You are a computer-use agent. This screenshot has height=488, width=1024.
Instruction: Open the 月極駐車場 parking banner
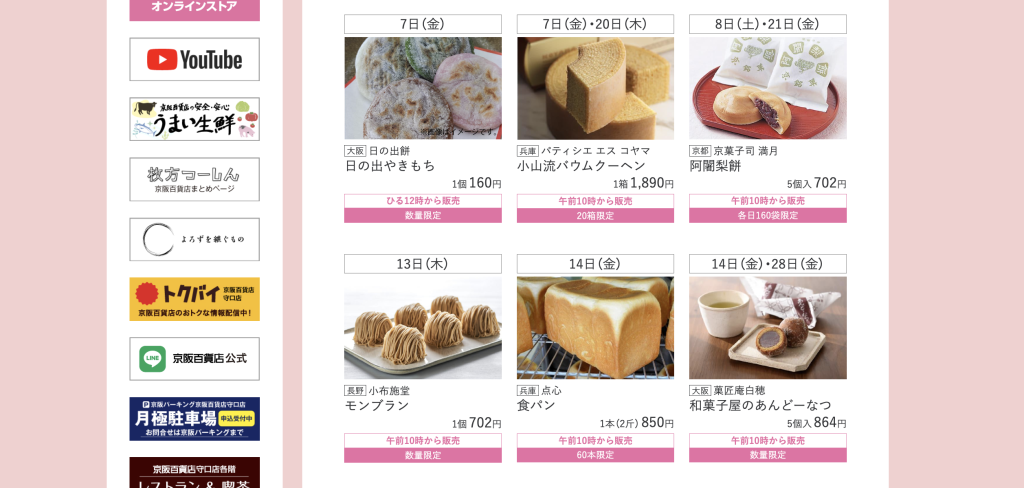pyautogui.click(x=194, y=418)
